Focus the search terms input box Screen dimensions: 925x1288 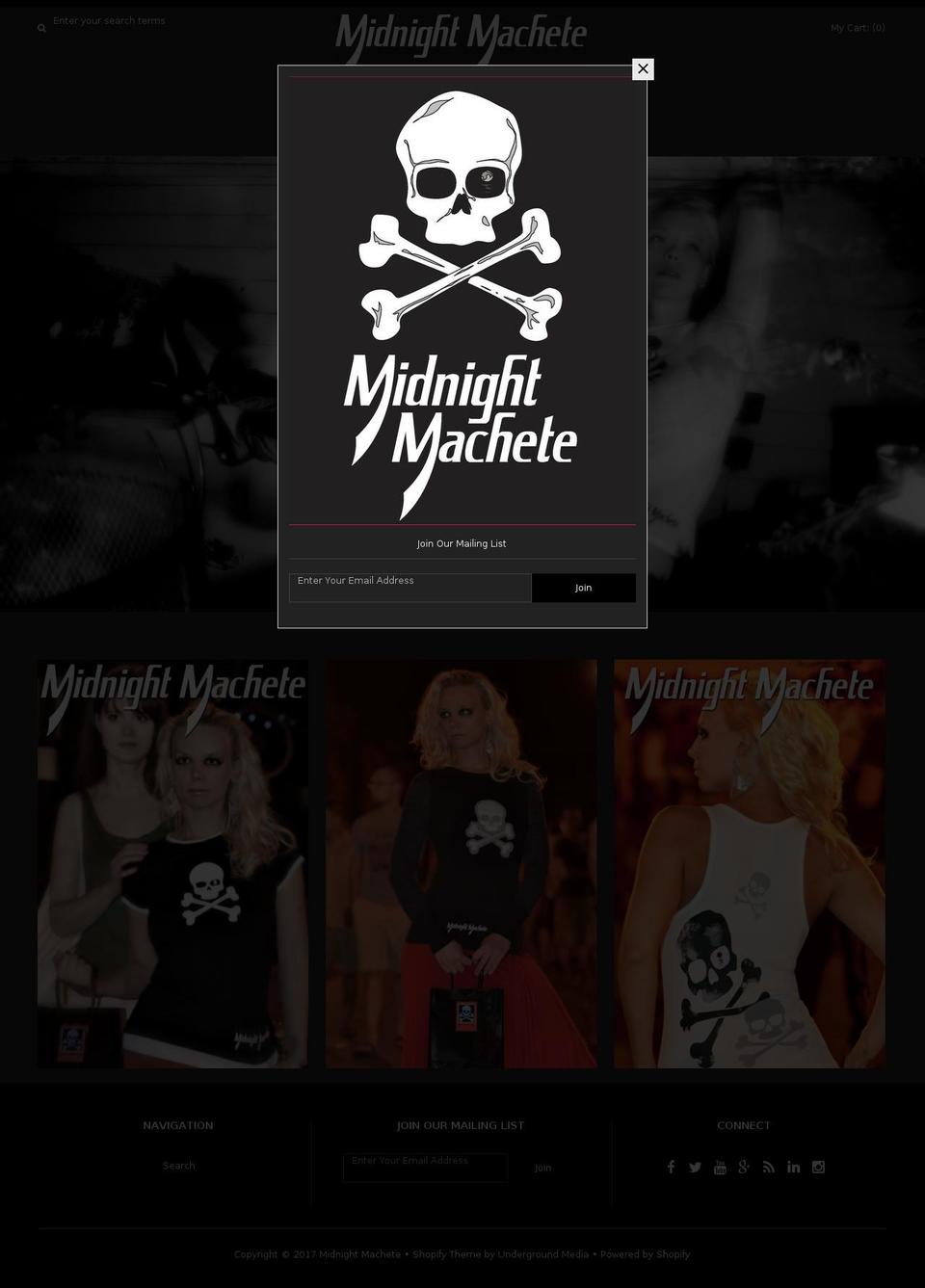[109, 20]
